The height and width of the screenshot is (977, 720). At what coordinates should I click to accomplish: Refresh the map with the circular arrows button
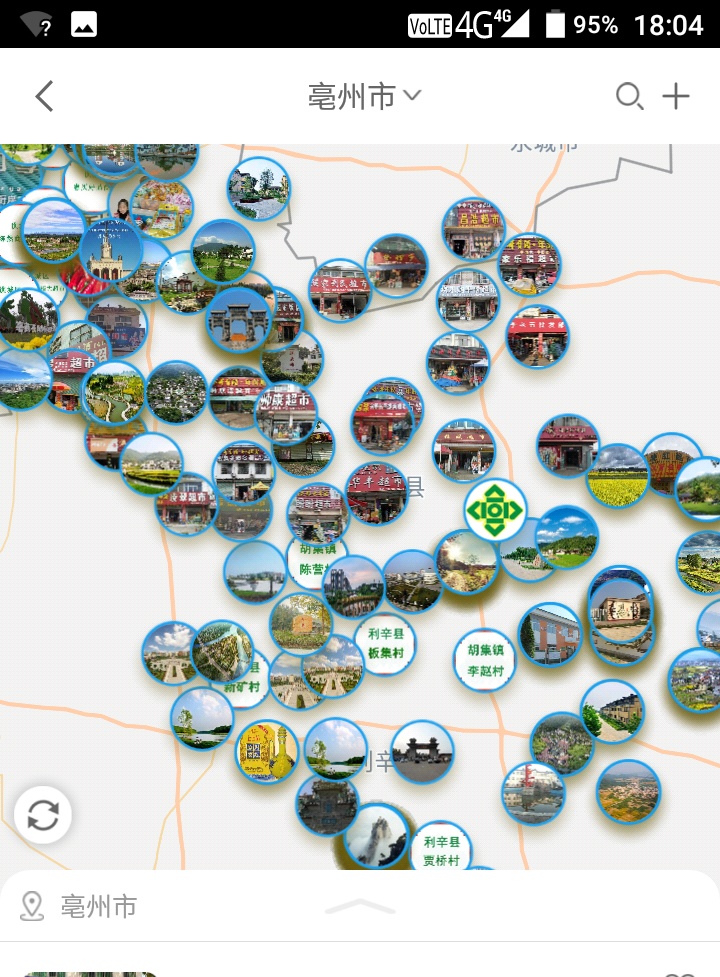point(43,815)
